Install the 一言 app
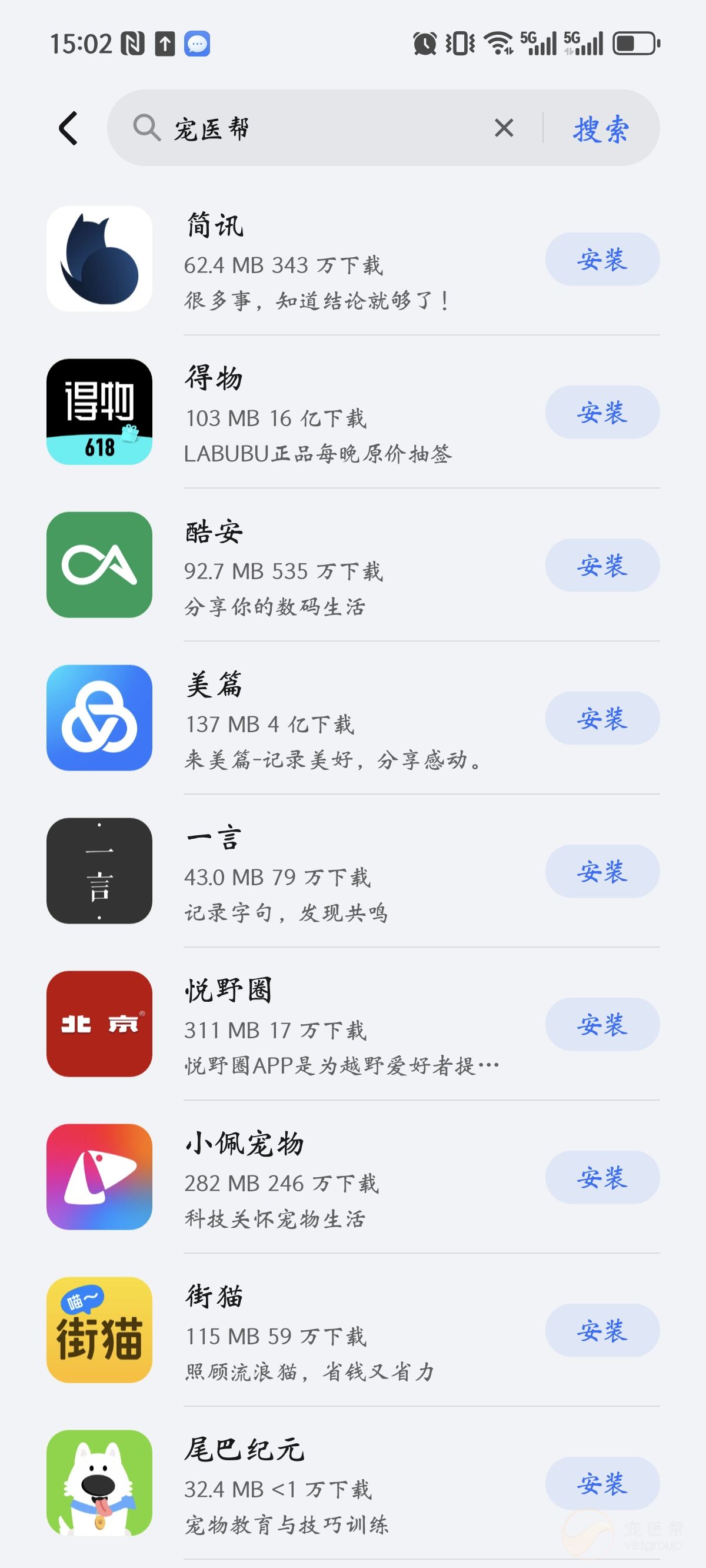The image size is (706, 1568). pos(602,872)
